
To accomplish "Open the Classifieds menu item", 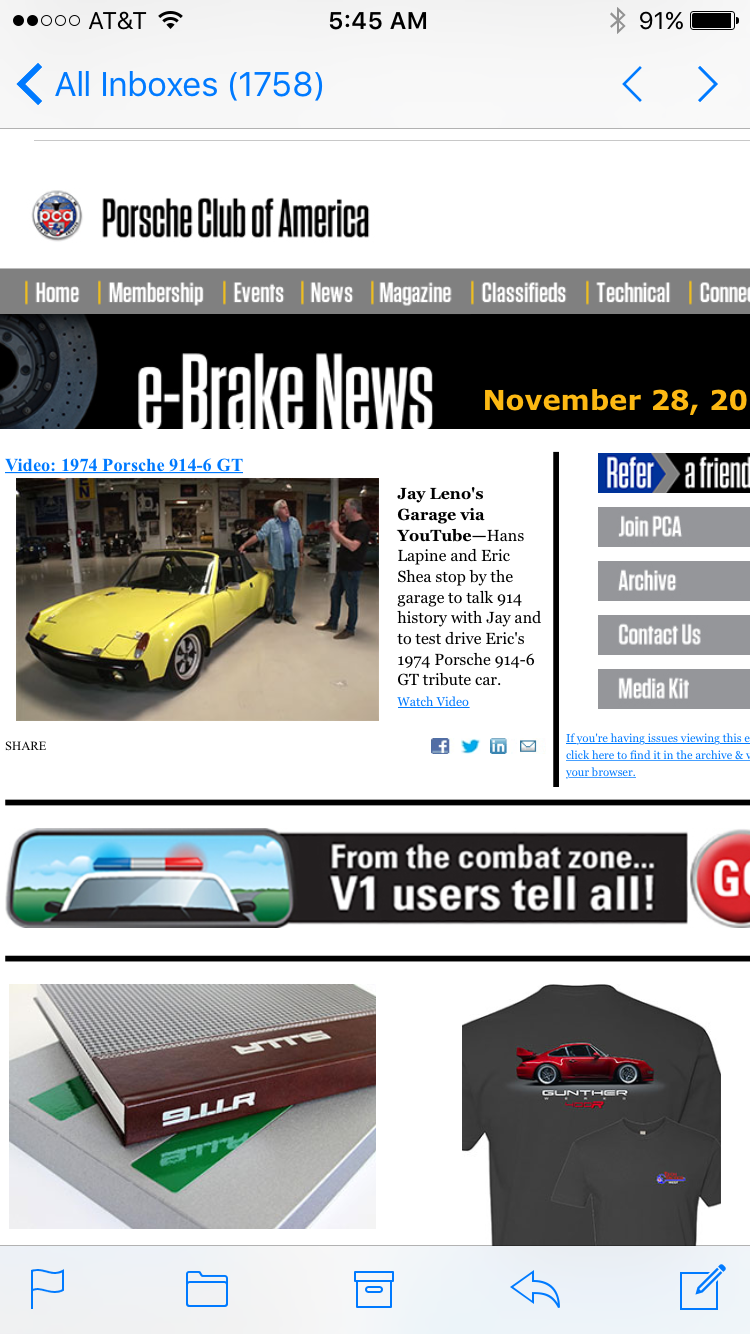I will click(523, 293).
